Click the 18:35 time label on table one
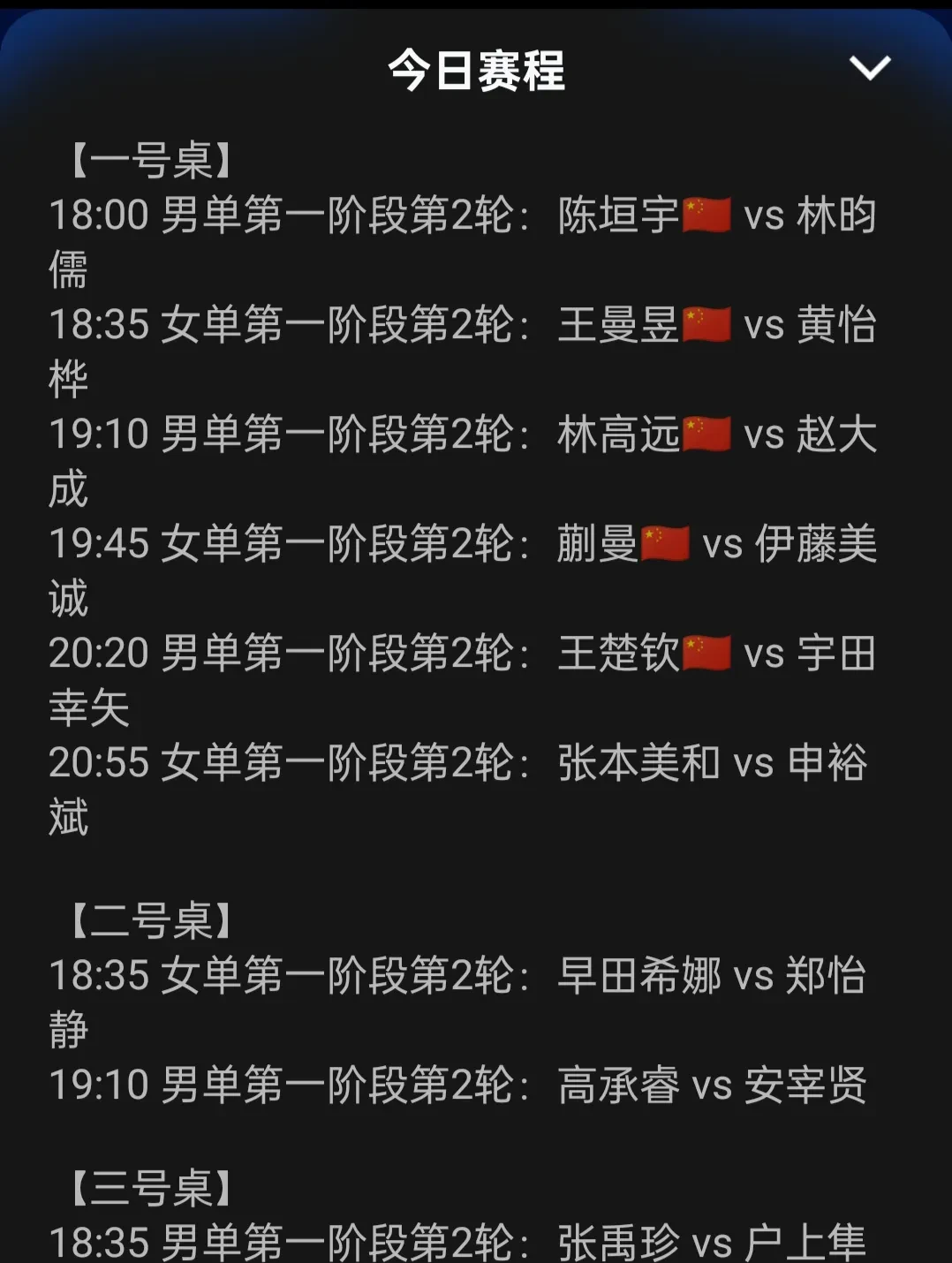Image resolution: width=952 pixels, height=1263 pixels. point(102,324)
